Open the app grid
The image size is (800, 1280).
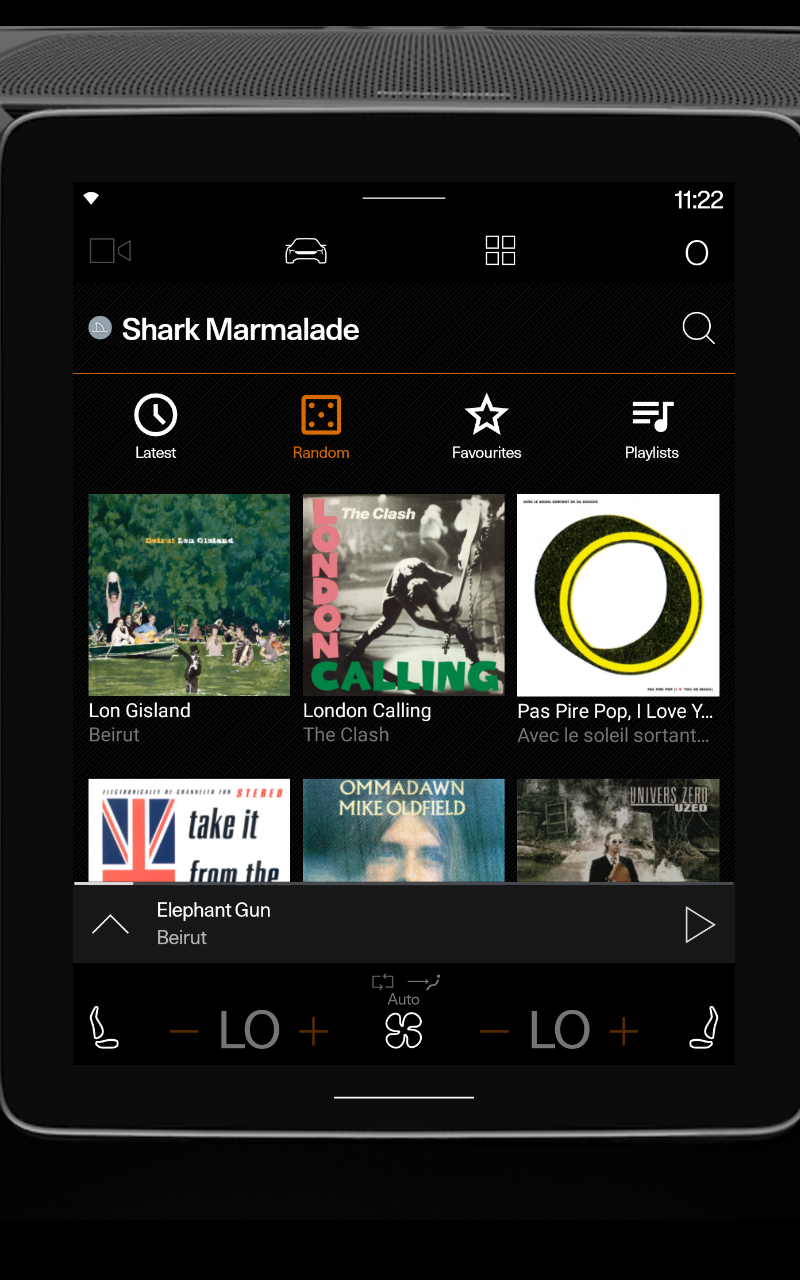[500, 251]
